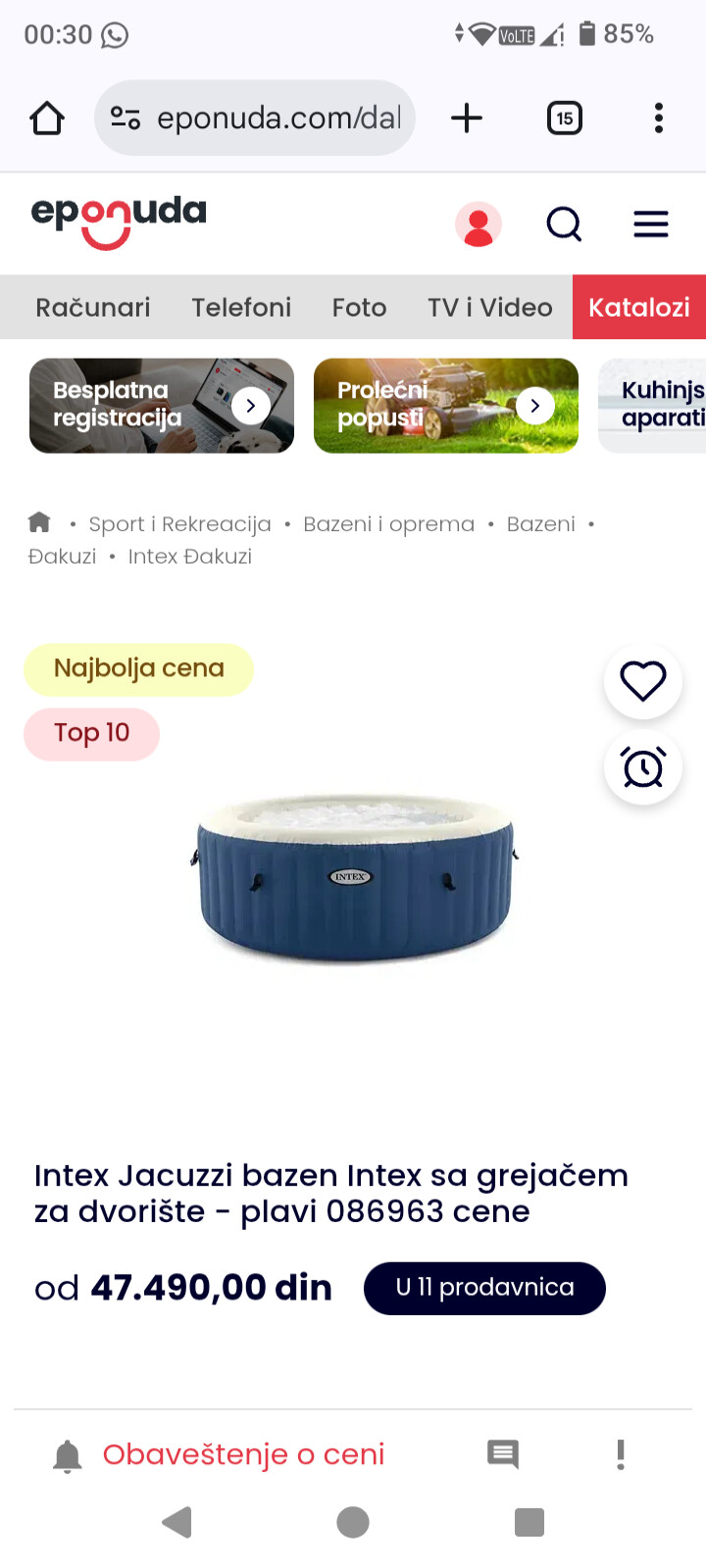Go to the Sport i Rekreacija breadcrumb
Viewport: 706px width, 1568px height.
click(x=179, y=524)
